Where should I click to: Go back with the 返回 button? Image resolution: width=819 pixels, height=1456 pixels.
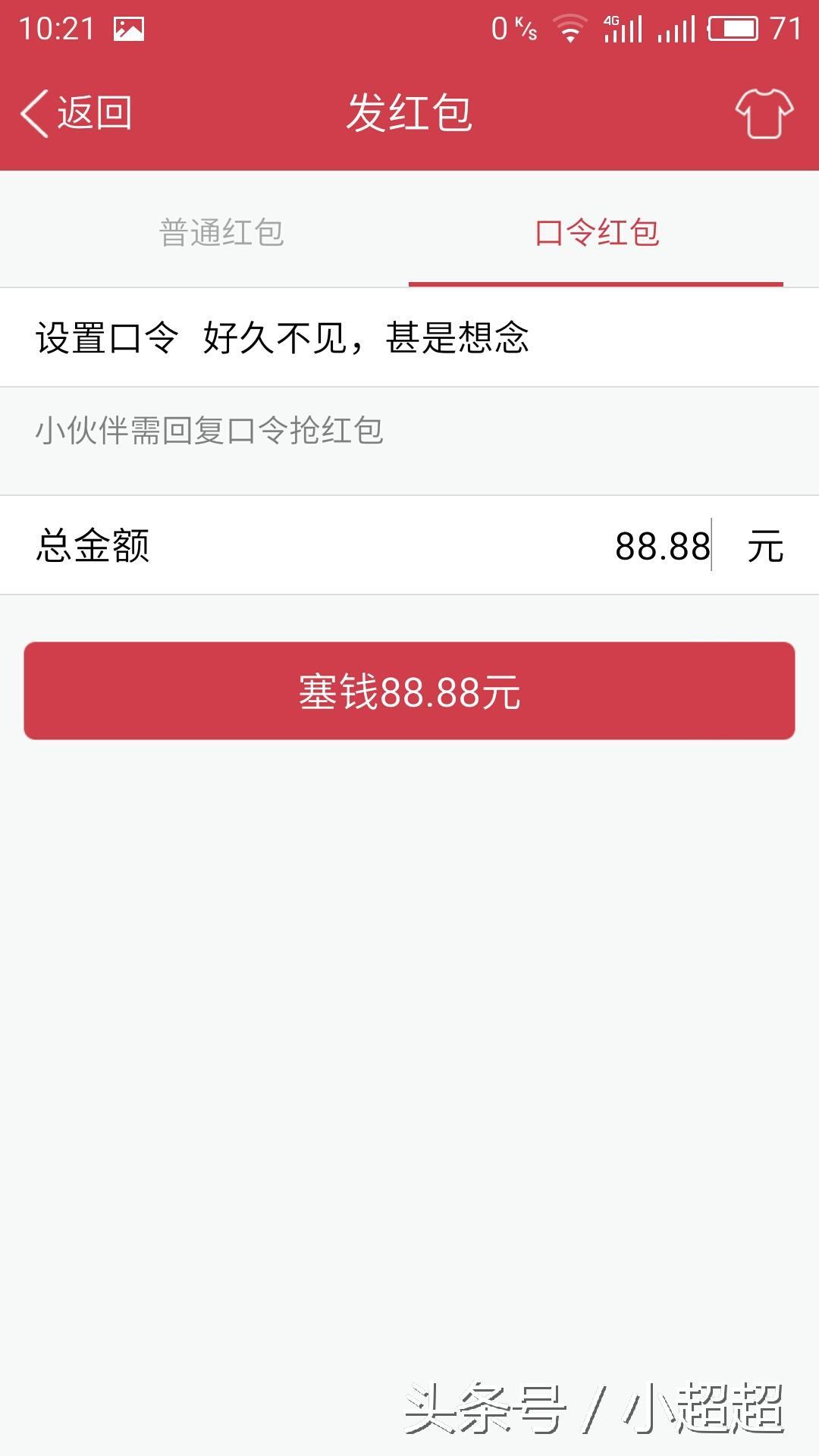76,114
